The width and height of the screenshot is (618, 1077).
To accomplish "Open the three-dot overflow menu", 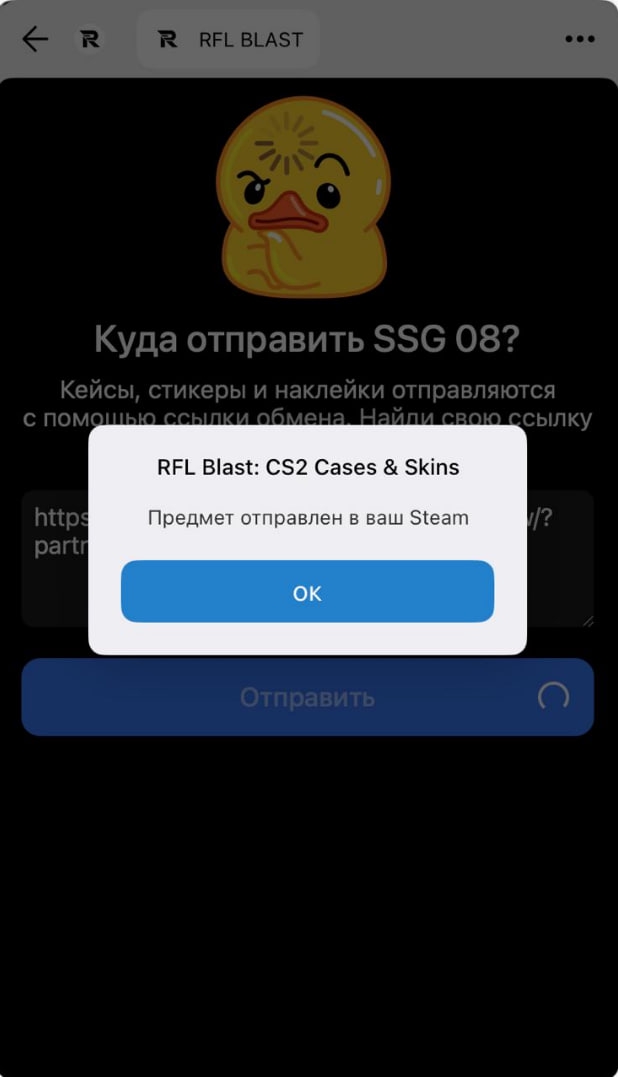I will click(x=580, y=39).
